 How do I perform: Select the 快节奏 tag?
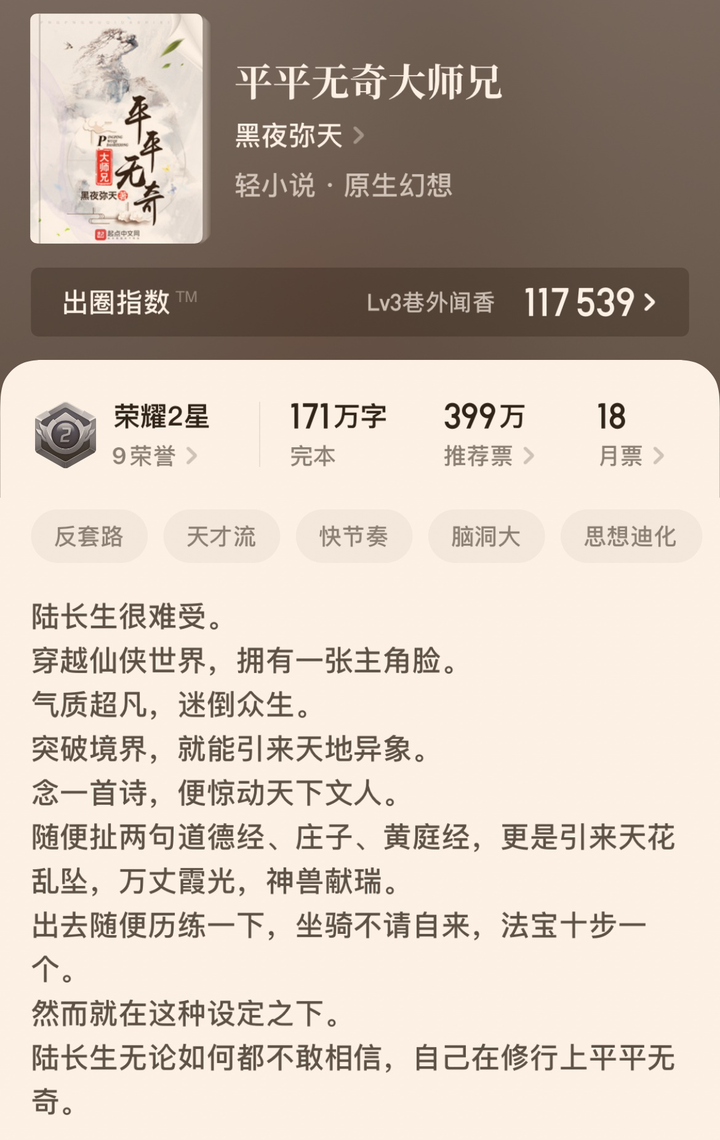point(354,536)
